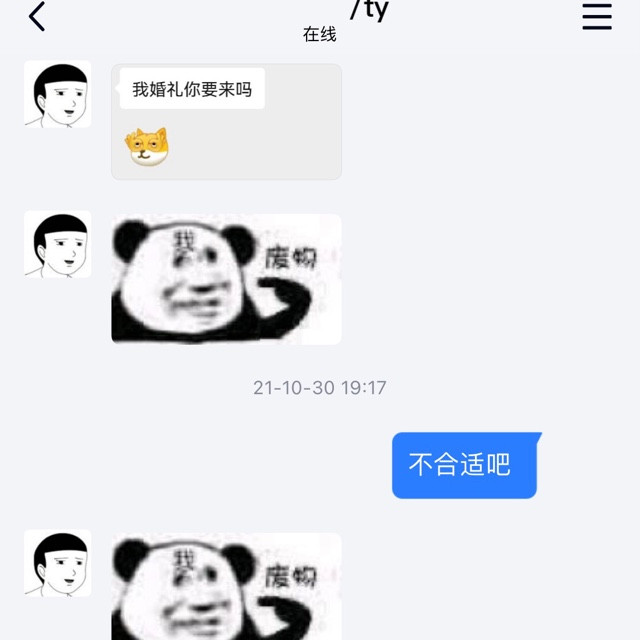
Task: Go back using the top-left arrow
Action: tap(37, 17)
